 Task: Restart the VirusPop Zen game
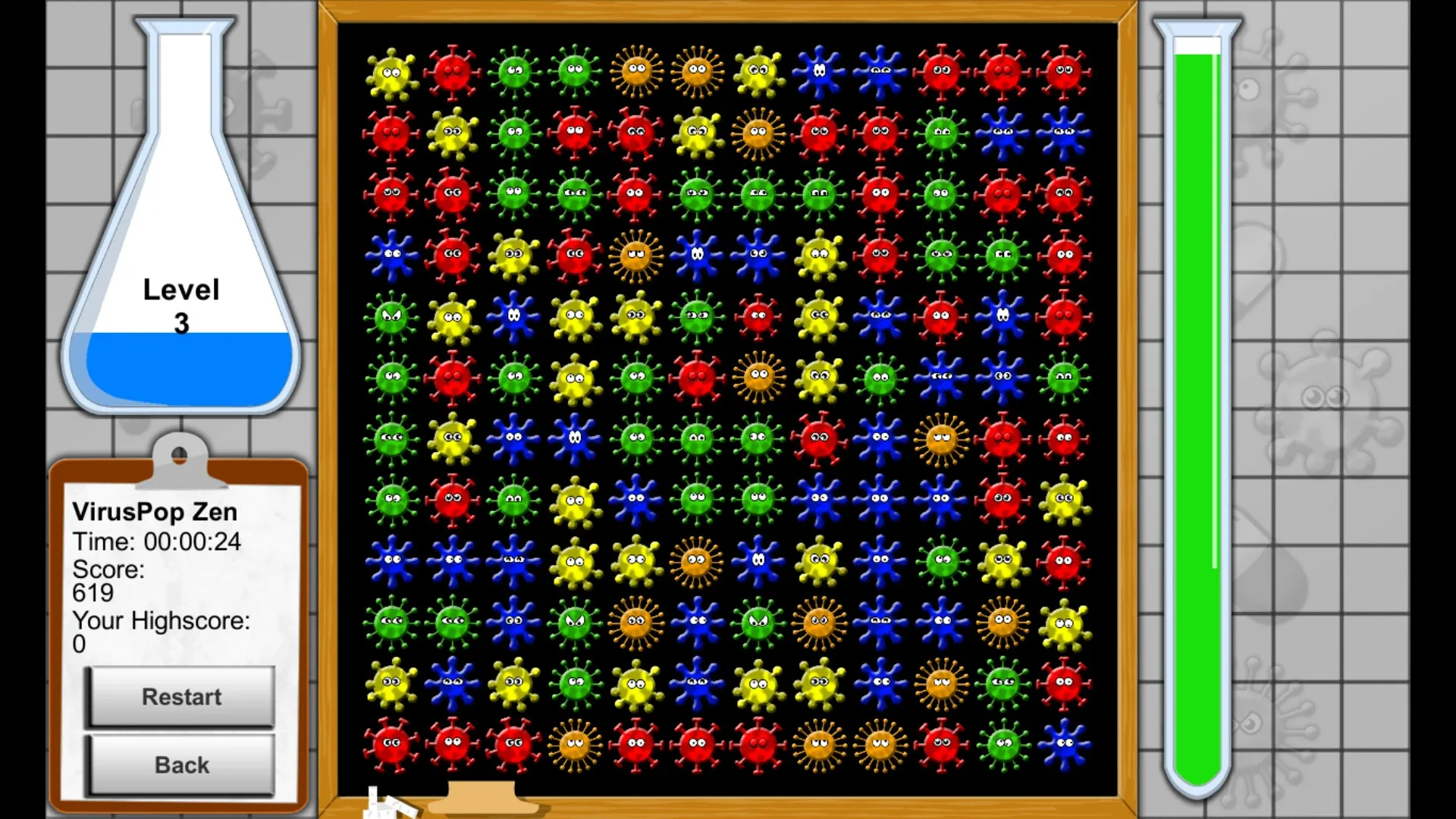[x=180, y=696]
